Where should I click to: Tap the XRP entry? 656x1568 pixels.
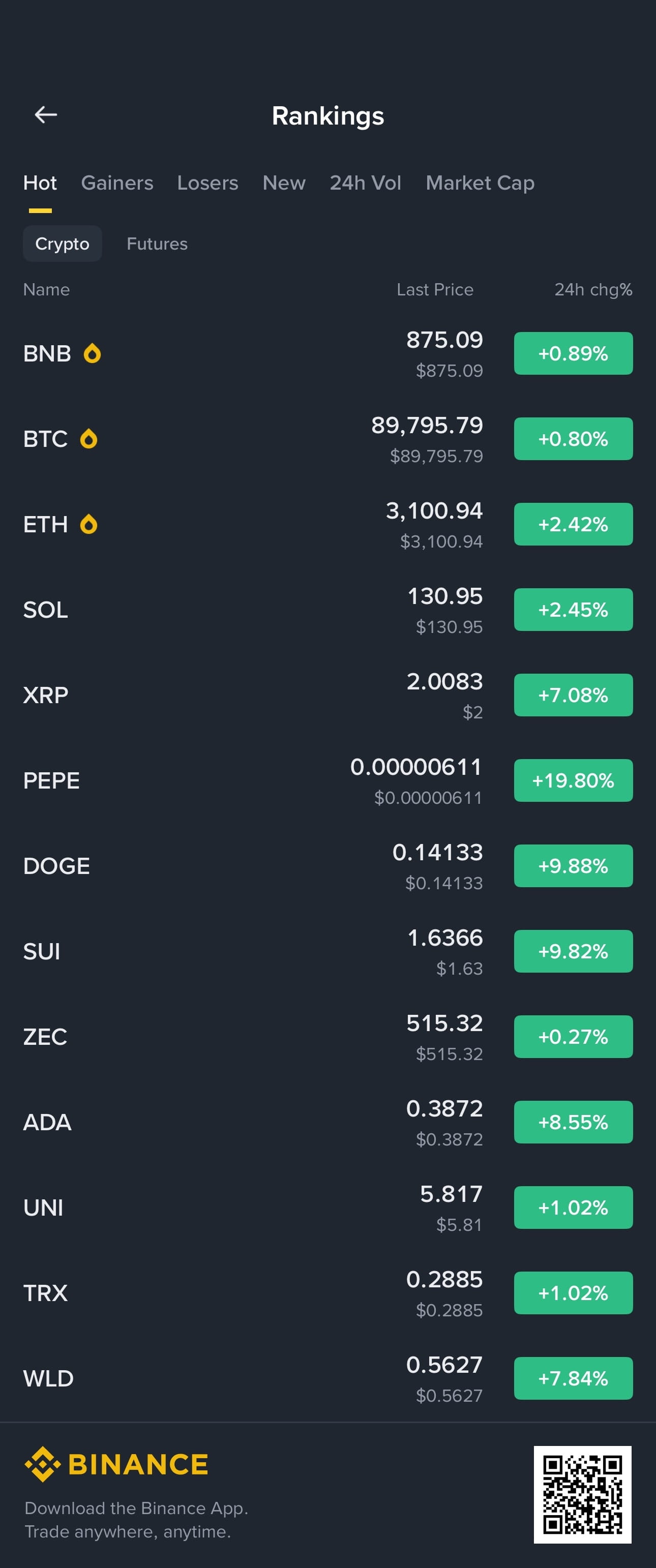46,695
